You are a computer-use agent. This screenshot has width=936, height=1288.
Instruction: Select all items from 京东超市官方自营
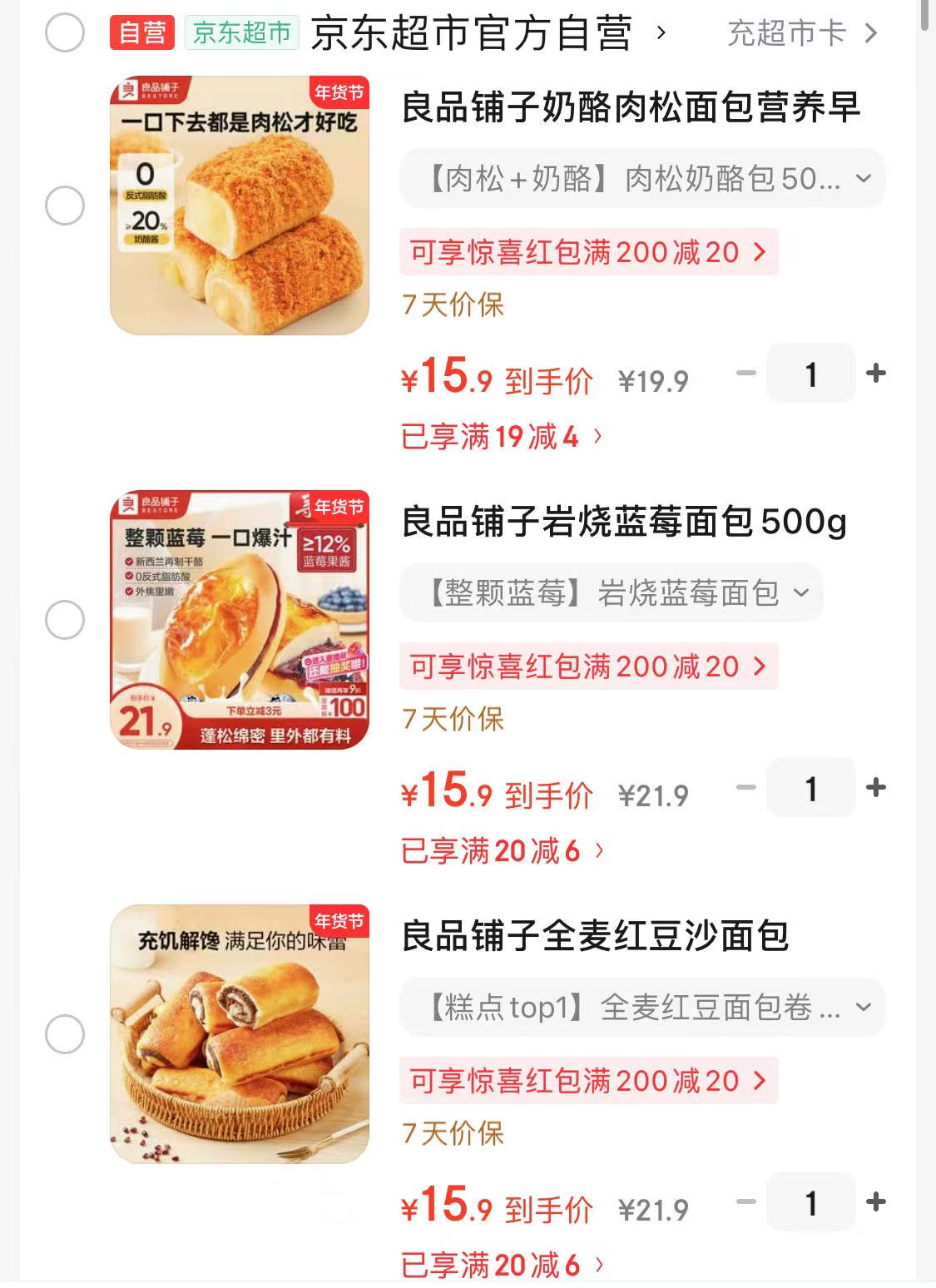(x=65, y=33)
